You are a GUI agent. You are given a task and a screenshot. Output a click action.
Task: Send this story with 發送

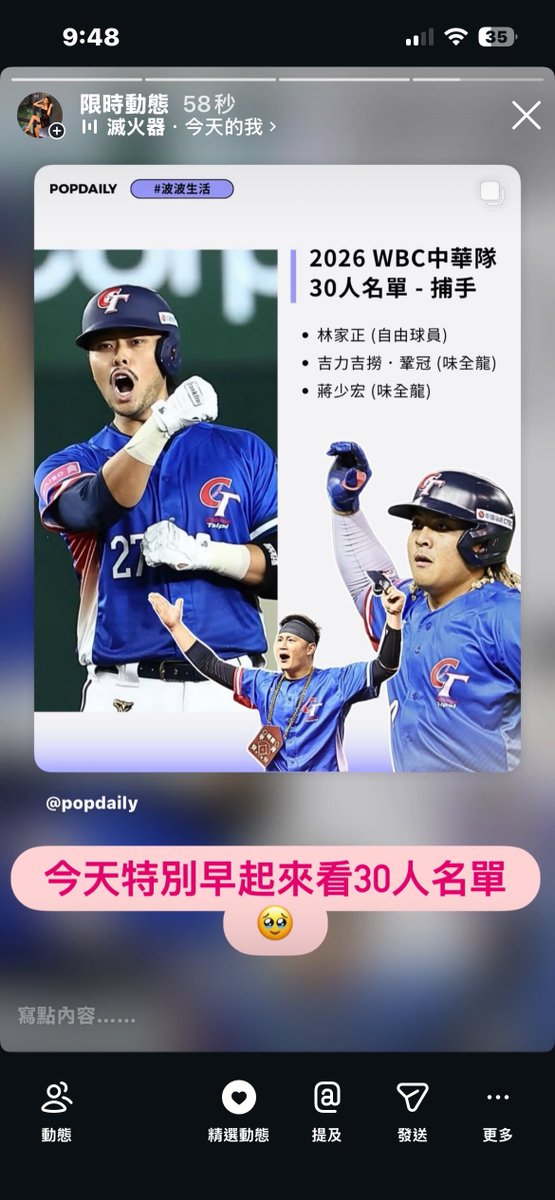coord(412,1112)
